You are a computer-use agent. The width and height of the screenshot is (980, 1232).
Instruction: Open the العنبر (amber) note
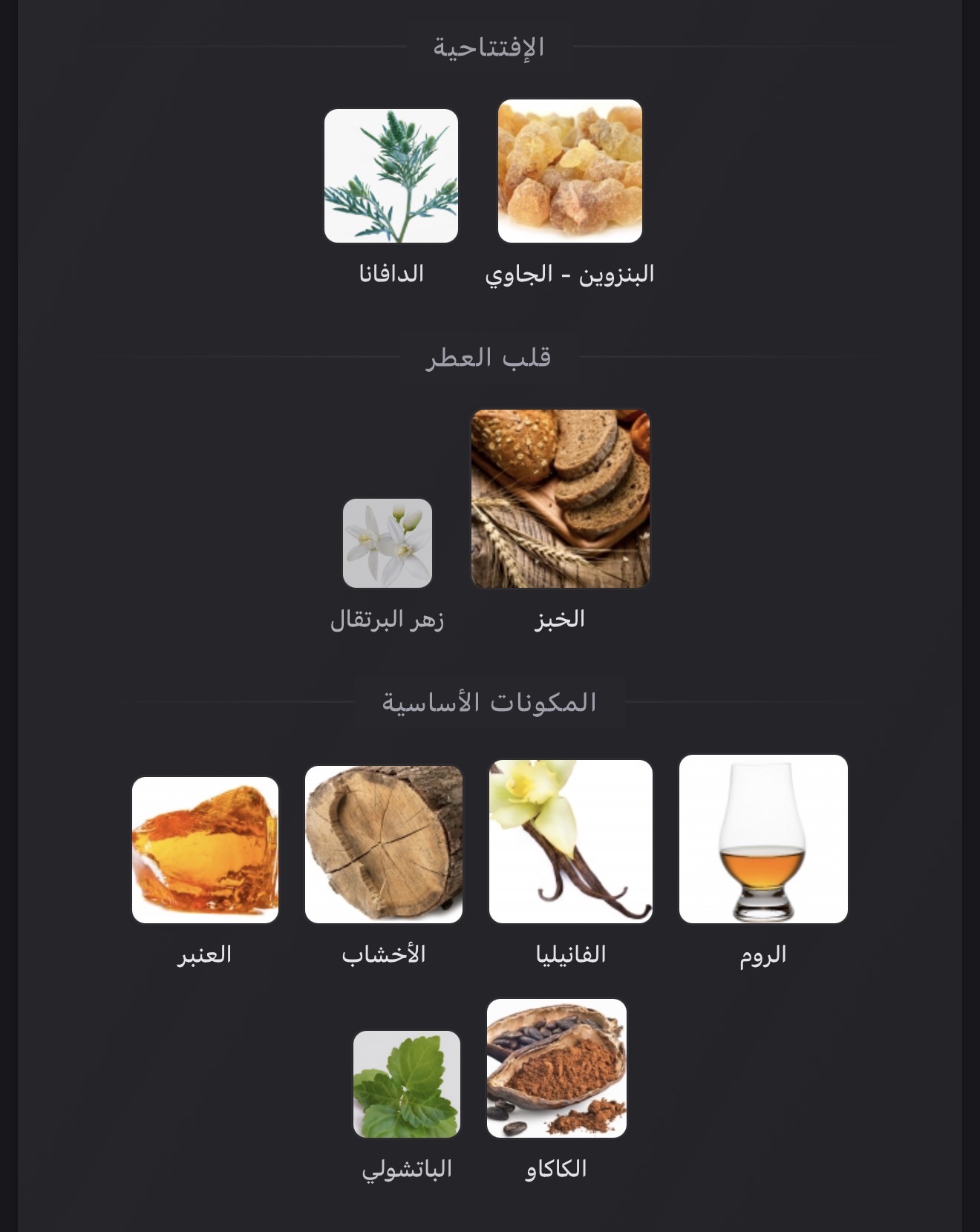click(x=205, y=850)
